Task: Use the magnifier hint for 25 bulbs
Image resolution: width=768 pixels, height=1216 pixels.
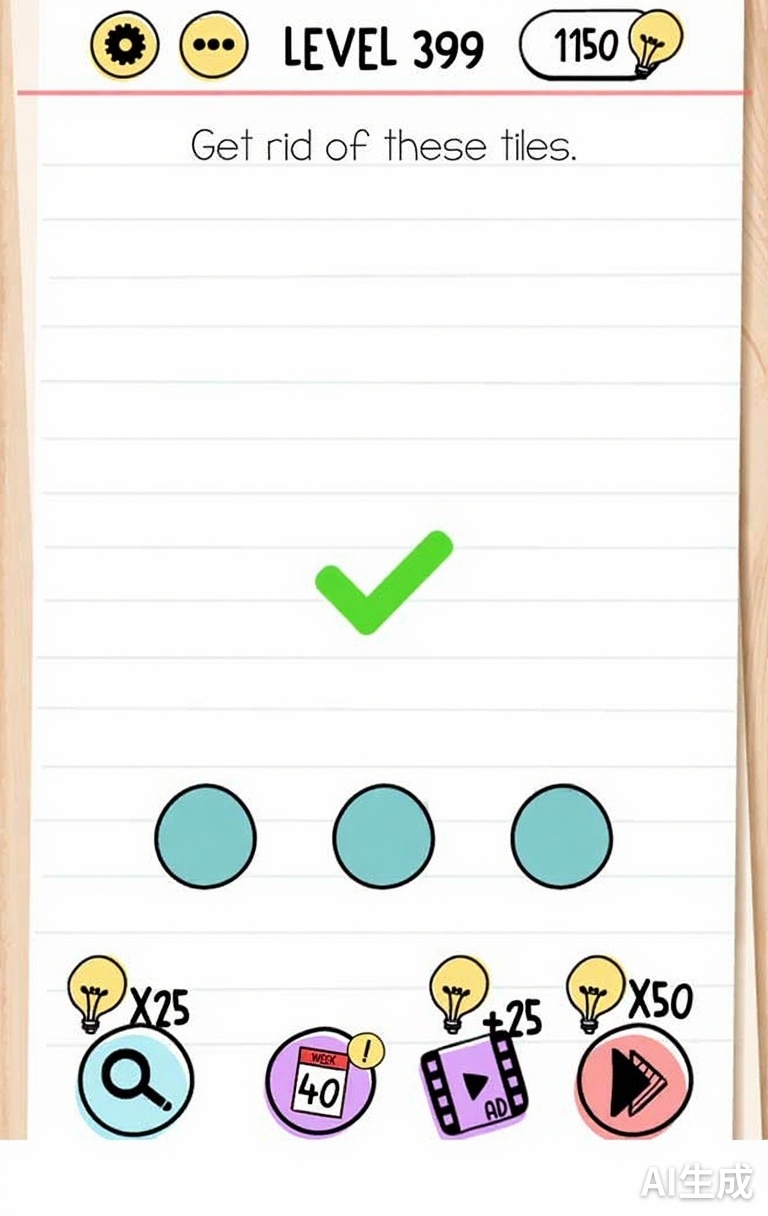Action: tap(135, 1080)
